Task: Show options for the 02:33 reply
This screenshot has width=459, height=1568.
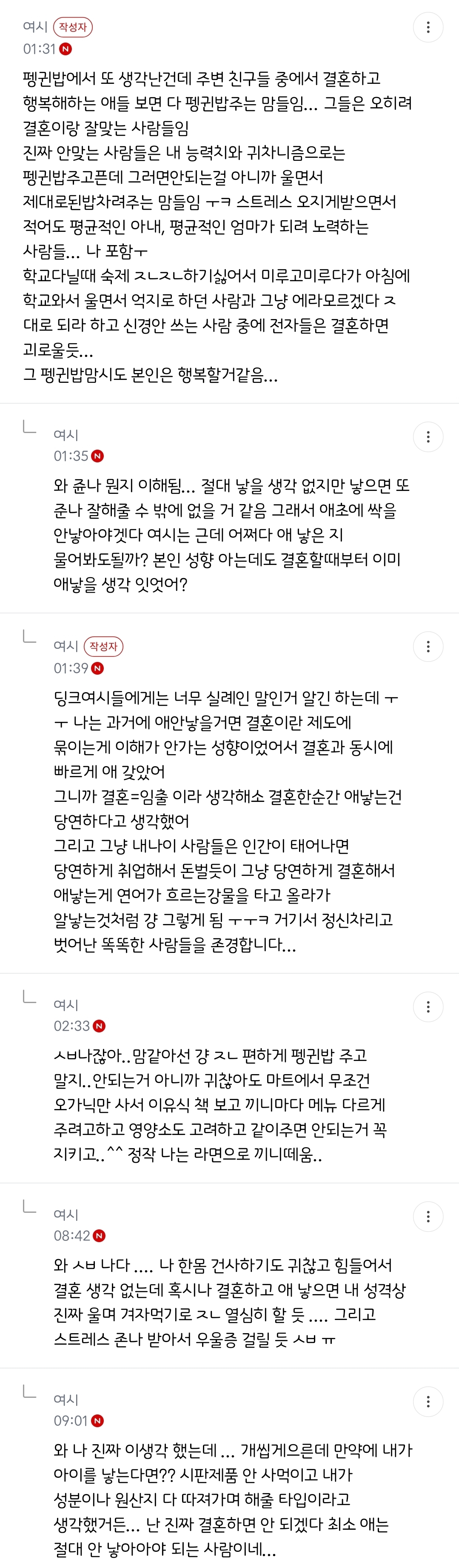Action: pos(428,1007)
